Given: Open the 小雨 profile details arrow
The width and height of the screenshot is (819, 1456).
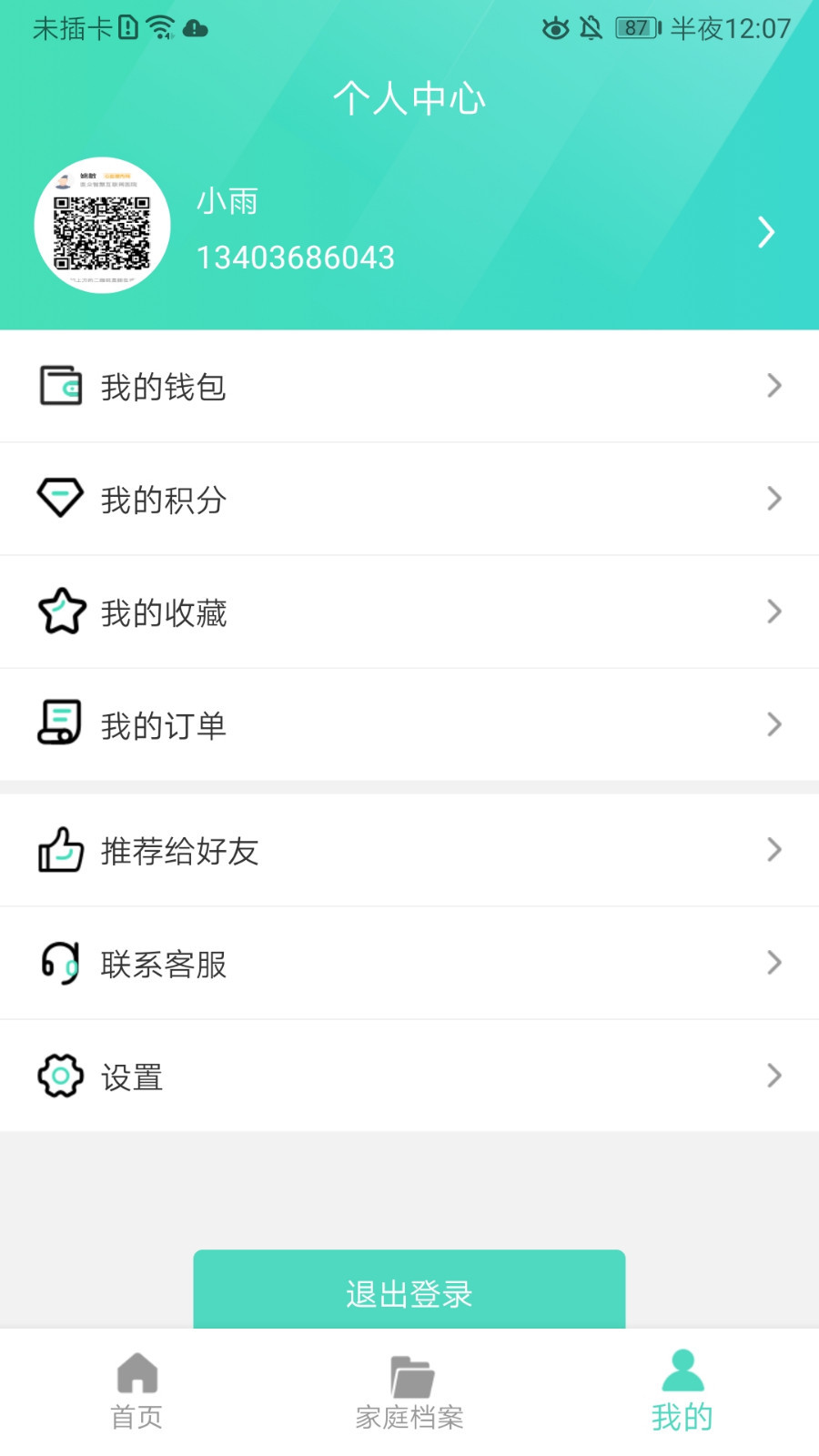Looking at the screenshot, I should (766, 233).
